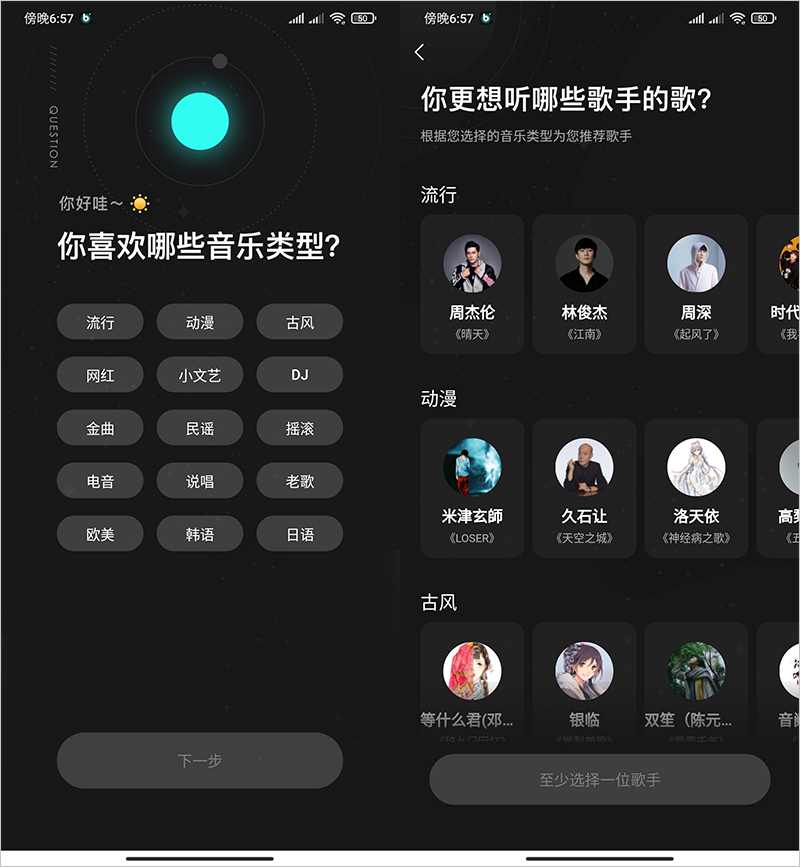The width and height of the screenshot is (800, 867).
Task: Choose the 电音 chip
Action: coord(100,481)
